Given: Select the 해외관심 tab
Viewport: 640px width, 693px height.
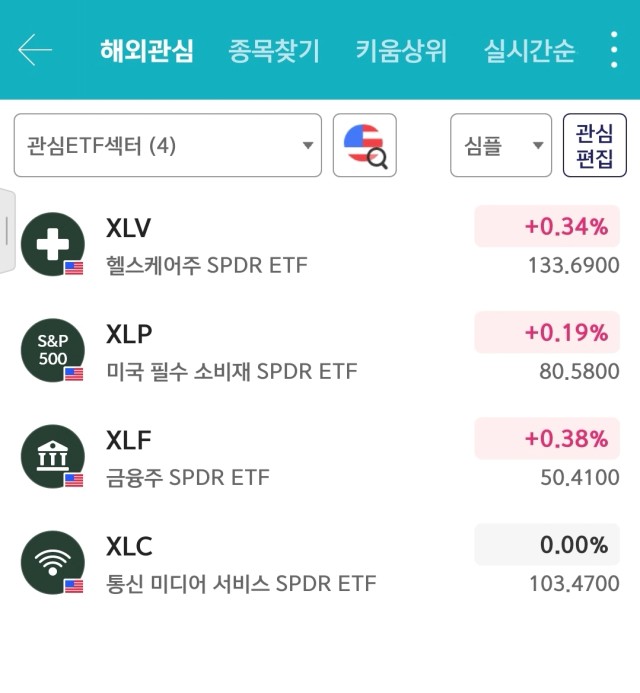Looking at the screenshot, I should coord(147,51).
